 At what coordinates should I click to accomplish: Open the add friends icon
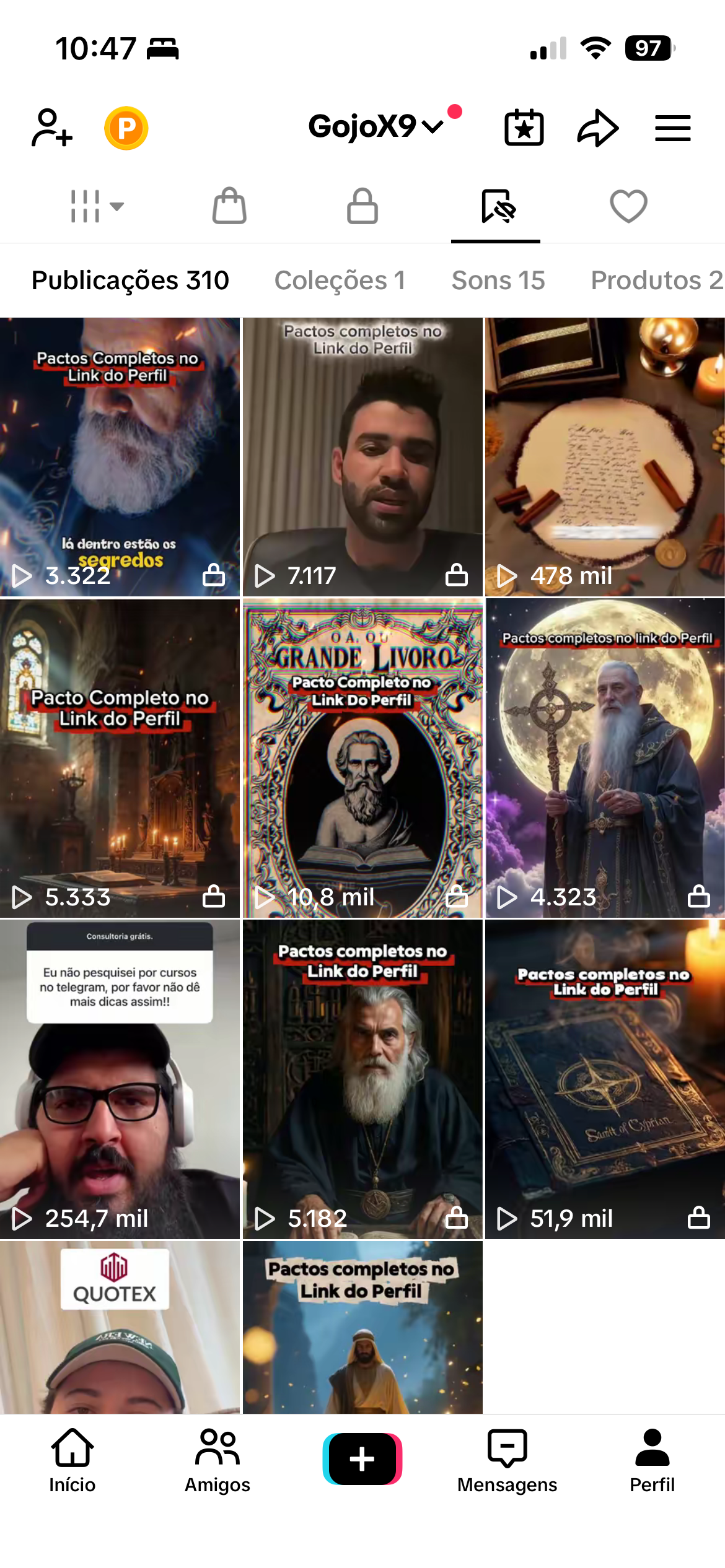coord(52,128)
